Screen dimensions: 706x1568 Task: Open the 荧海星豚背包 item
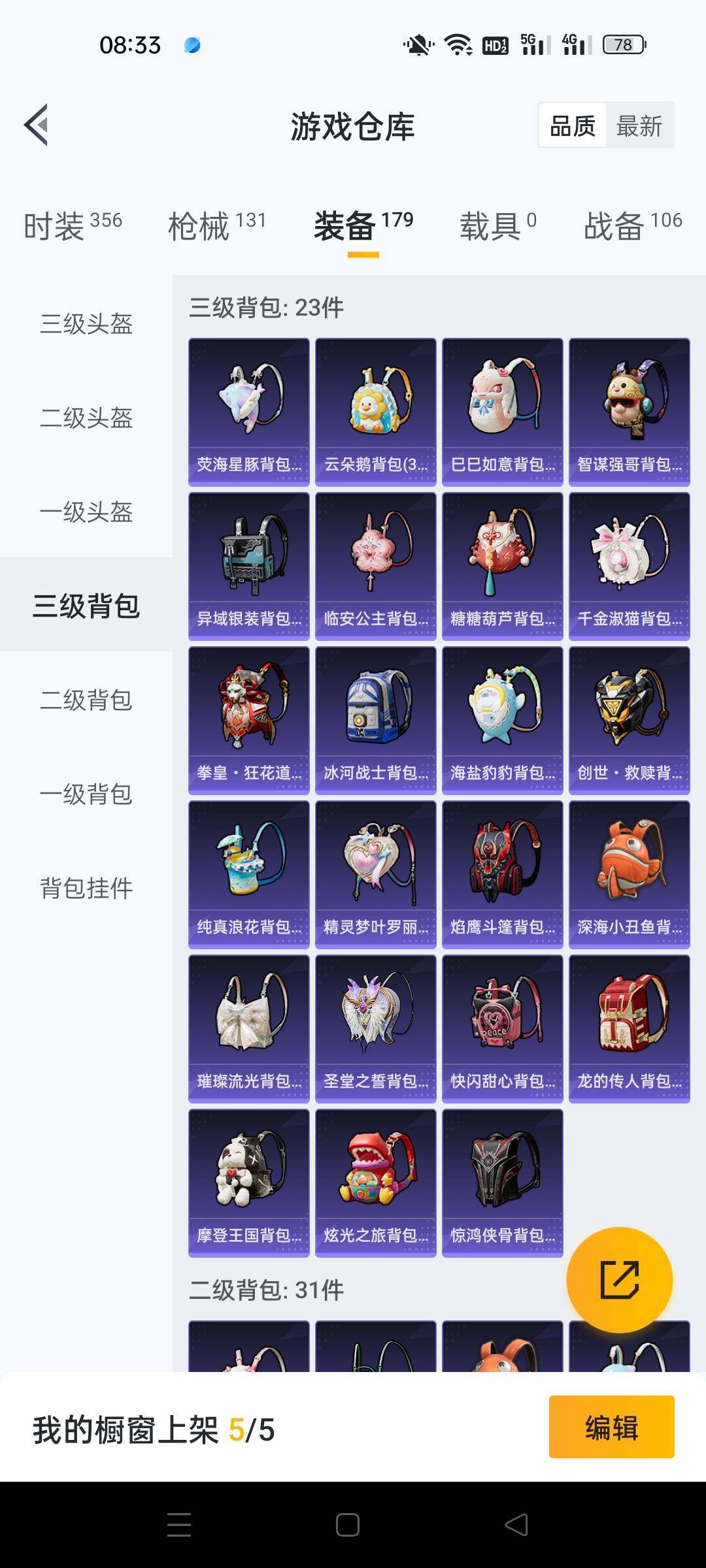(x=248, y=412)
